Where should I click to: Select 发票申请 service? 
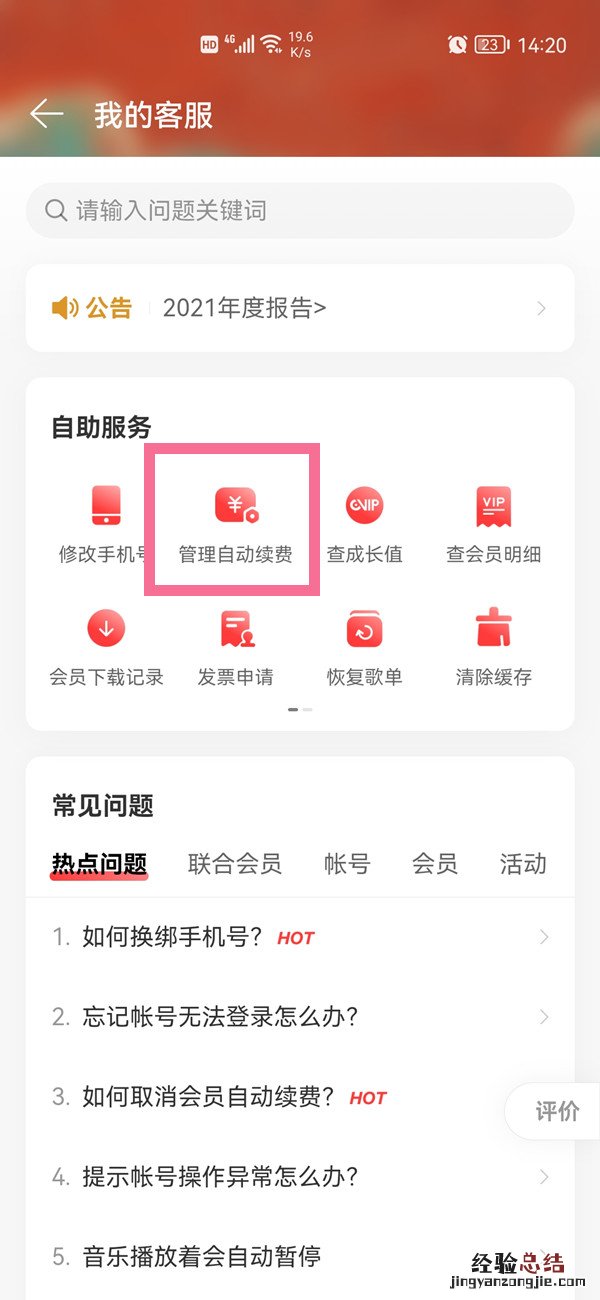click(235, 647)
